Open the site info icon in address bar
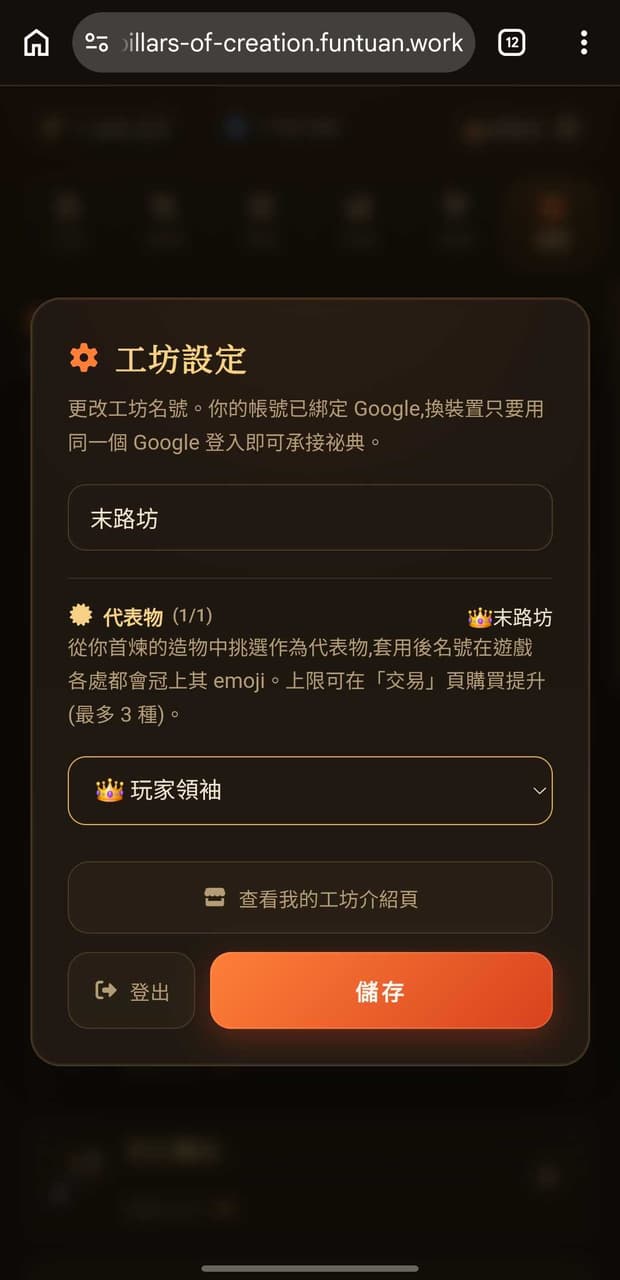The height and width of the screenshot is (1280, 620). coord(97,43)
